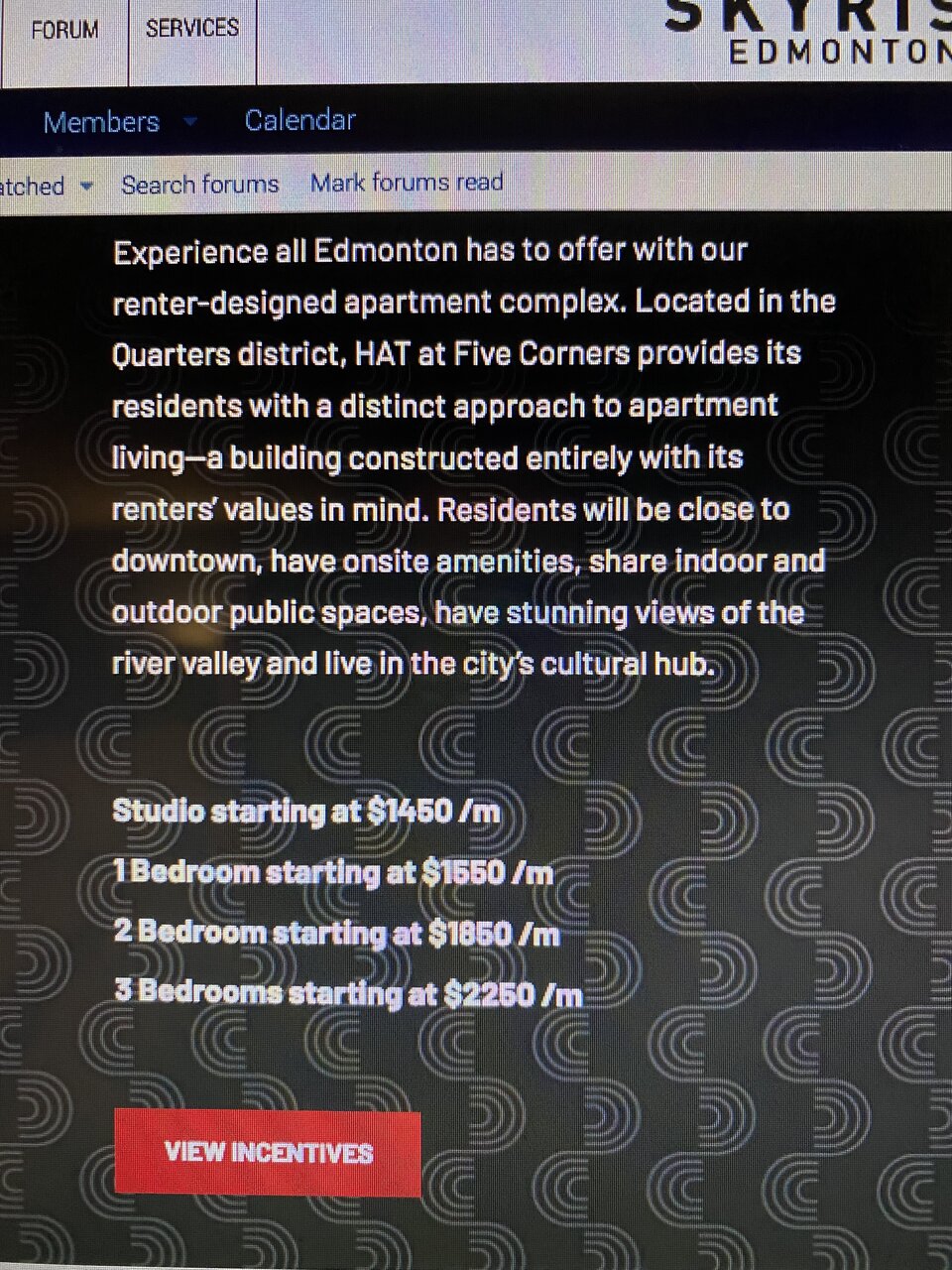This screenshot has height=1270, width=952.
Task: Open the FORUM tab
Action: pyautogui.click(x=64, y=30)
